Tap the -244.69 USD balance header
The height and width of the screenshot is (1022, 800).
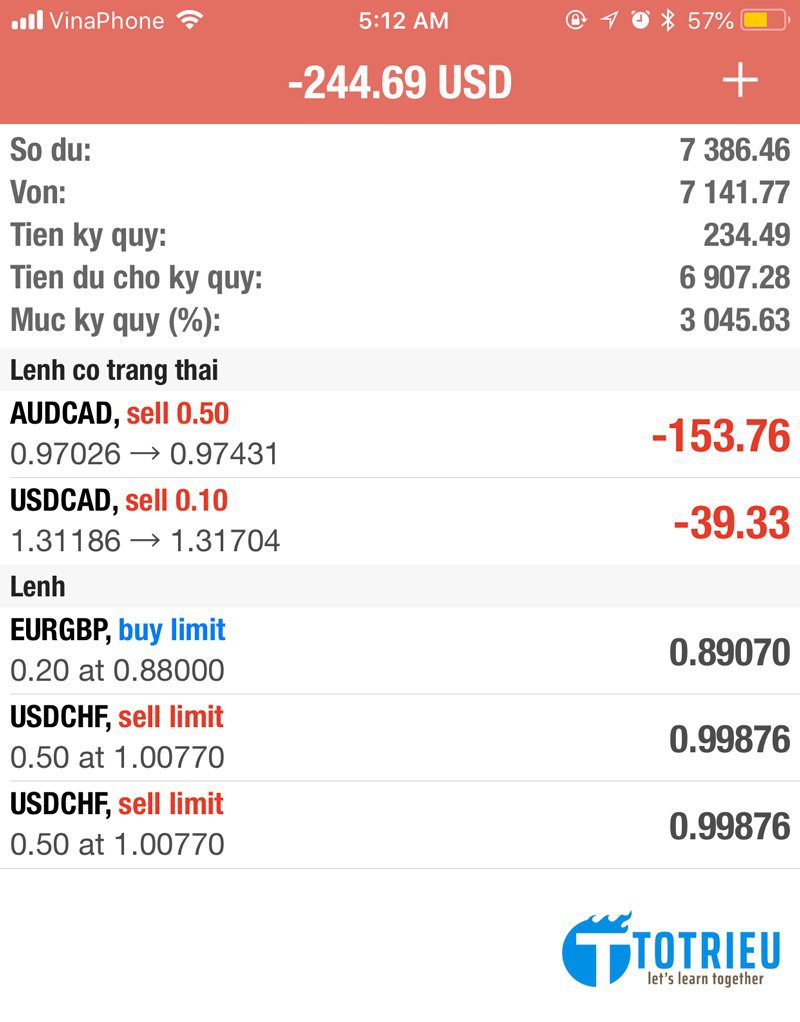pos(400,82)
